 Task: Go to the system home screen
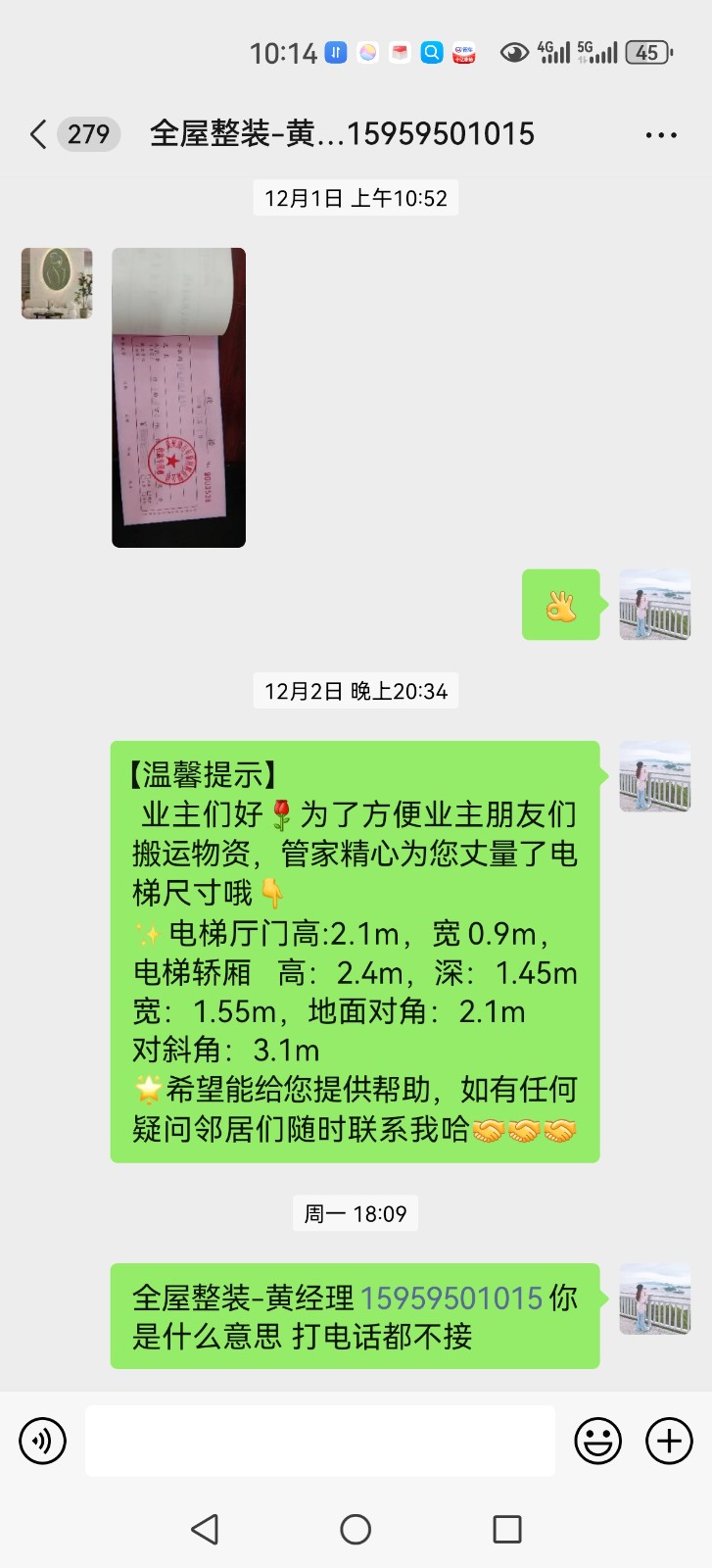[x=356, y=1529]
